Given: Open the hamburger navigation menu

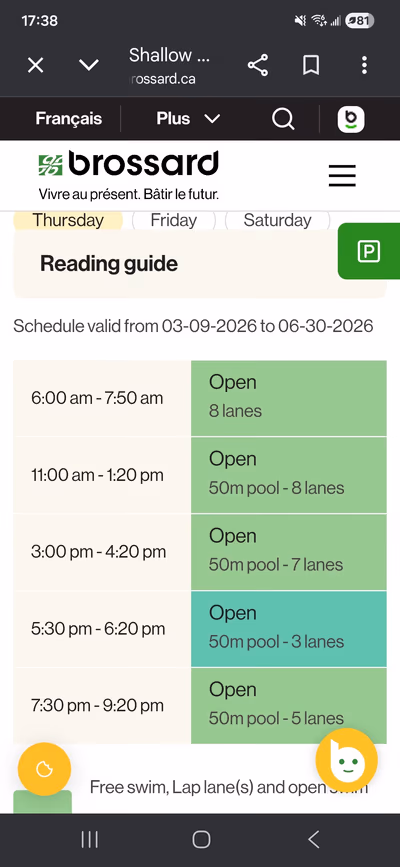Looking at the screenshot, I should click(x=342, y=176).
